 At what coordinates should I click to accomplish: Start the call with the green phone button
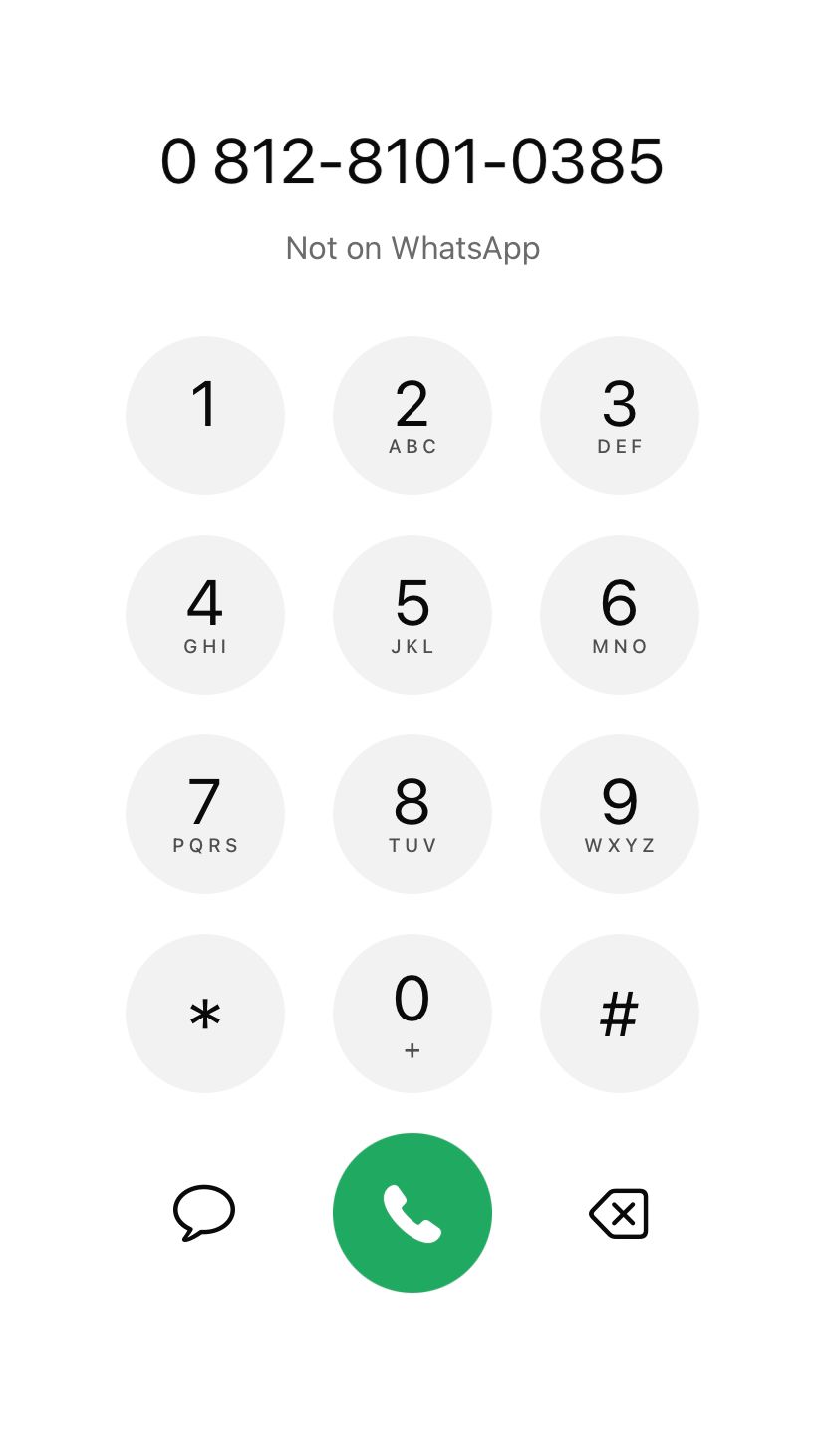412,1212
